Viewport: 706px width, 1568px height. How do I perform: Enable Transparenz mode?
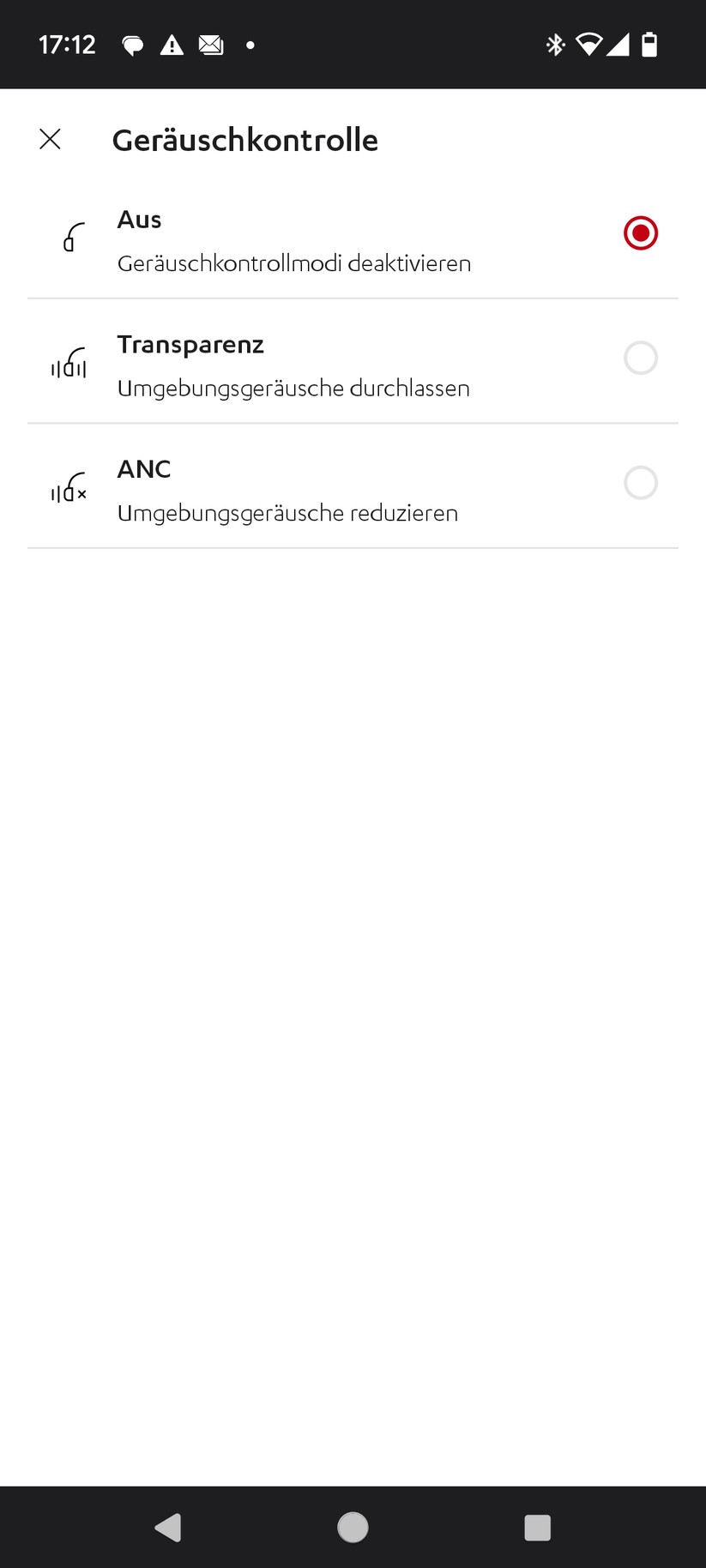point(640,359)
